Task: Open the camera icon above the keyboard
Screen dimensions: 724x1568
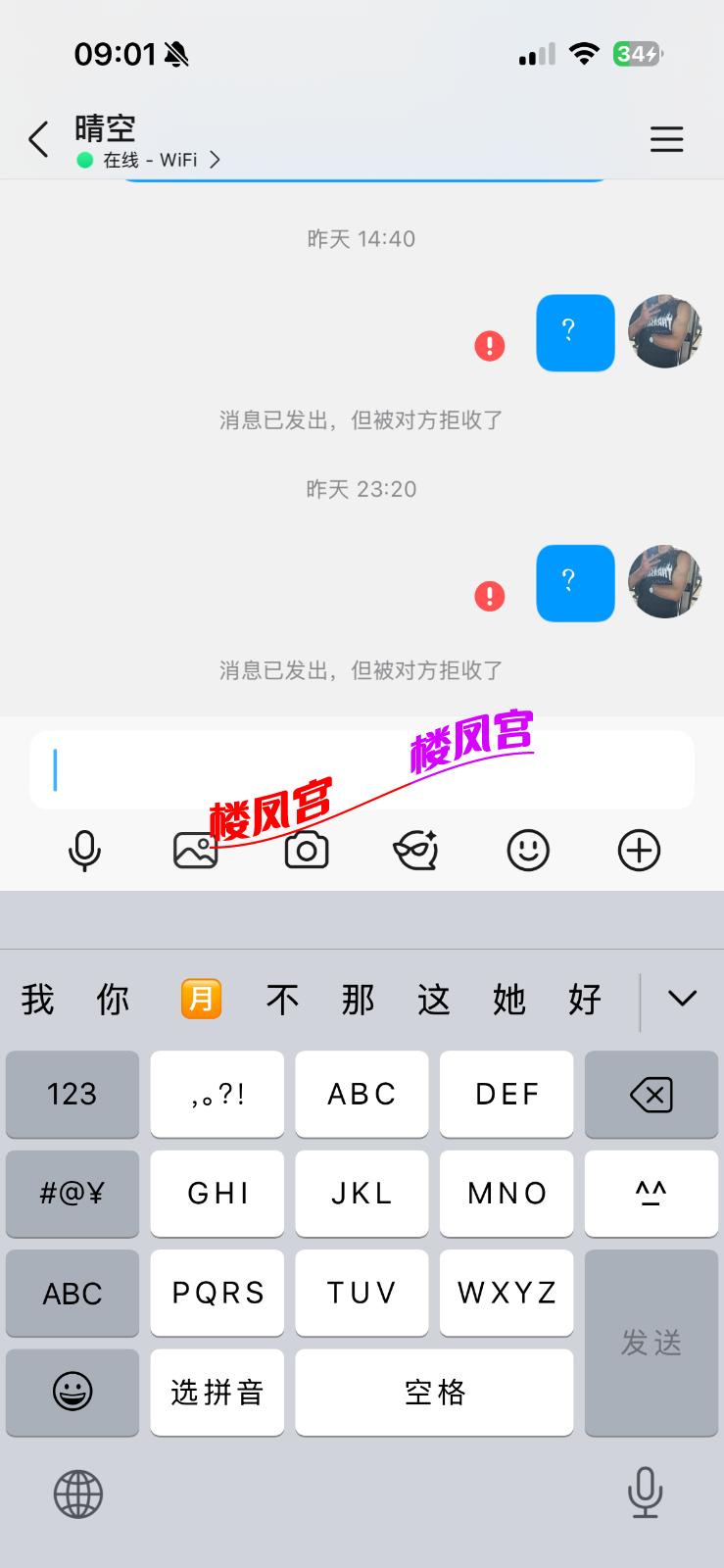Action: pyautogui.click(x=306, y=851)
